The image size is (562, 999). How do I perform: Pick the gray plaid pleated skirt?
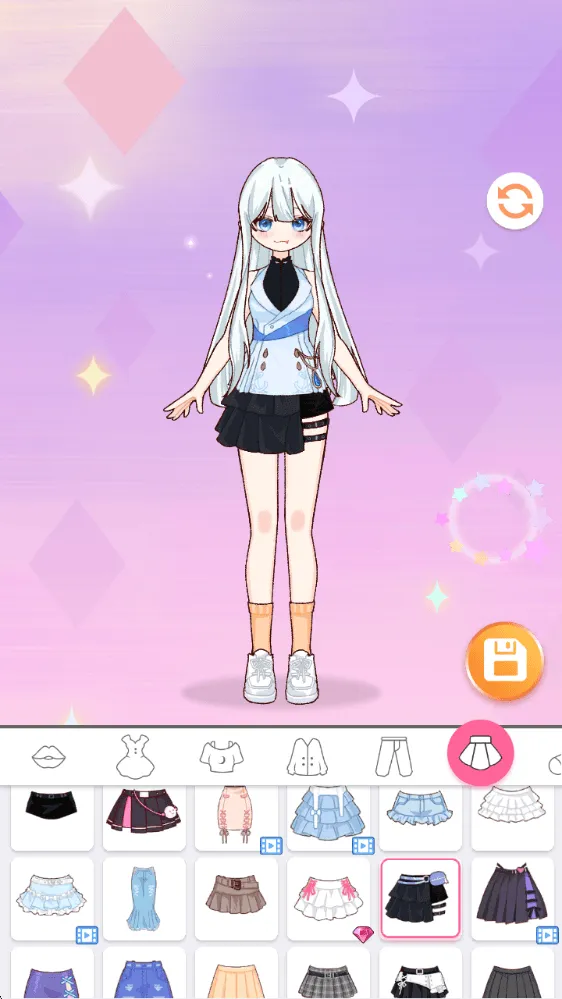click(328, 973)
